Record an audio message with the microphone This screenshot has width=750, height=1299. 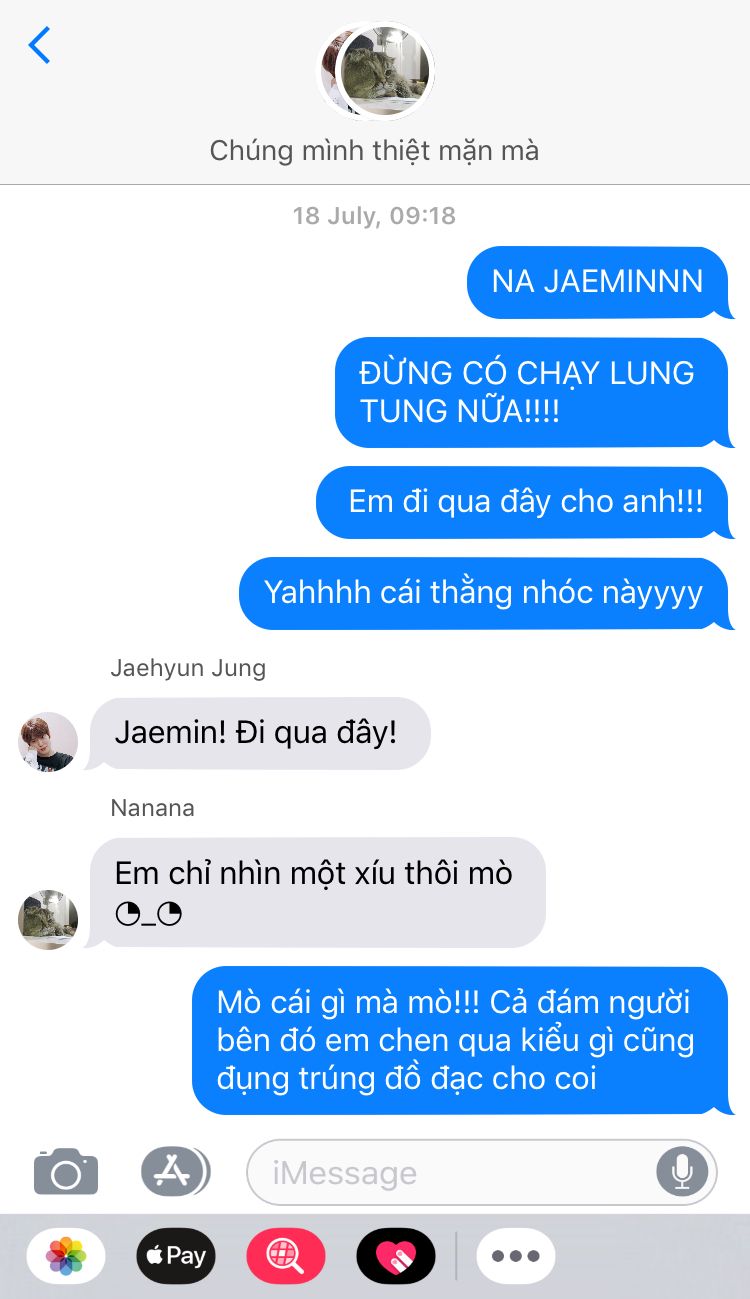point(682,1171)
